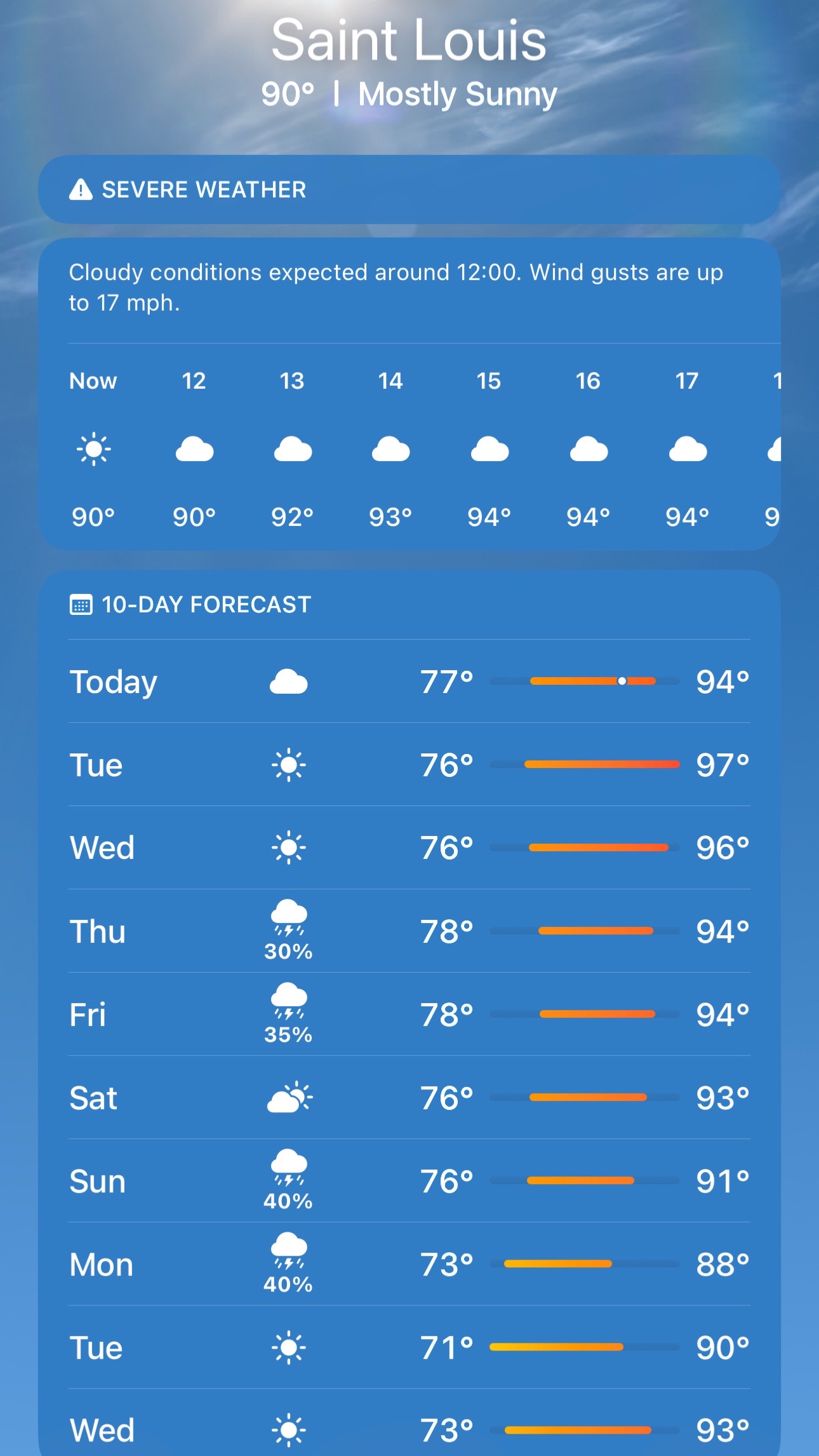Screen dimensions: 819x1456
Task: Open the first Wed row with 96° high
Action: tap(409, 848)
